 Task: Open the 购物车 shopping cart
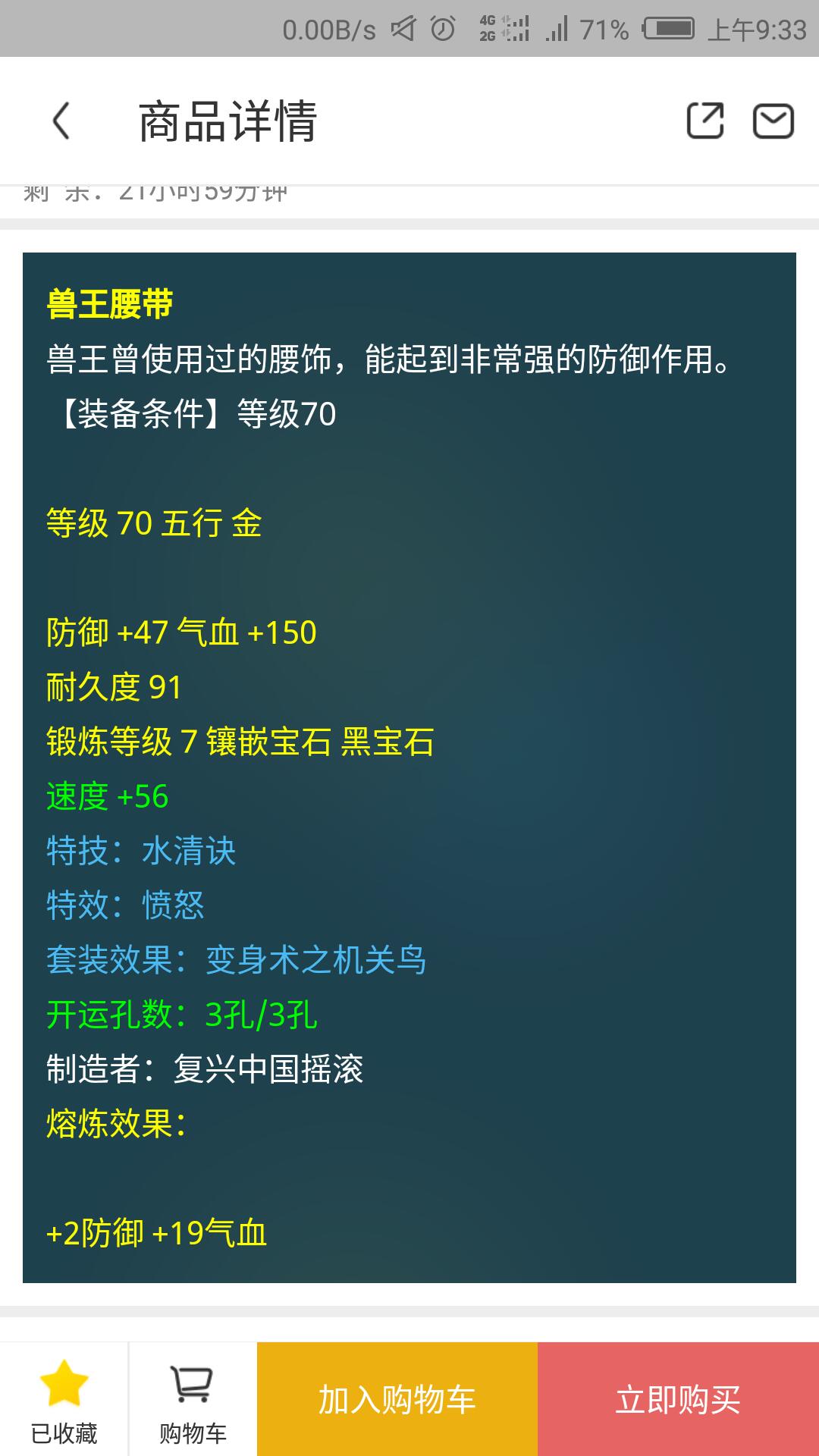tap(193, 1400)
